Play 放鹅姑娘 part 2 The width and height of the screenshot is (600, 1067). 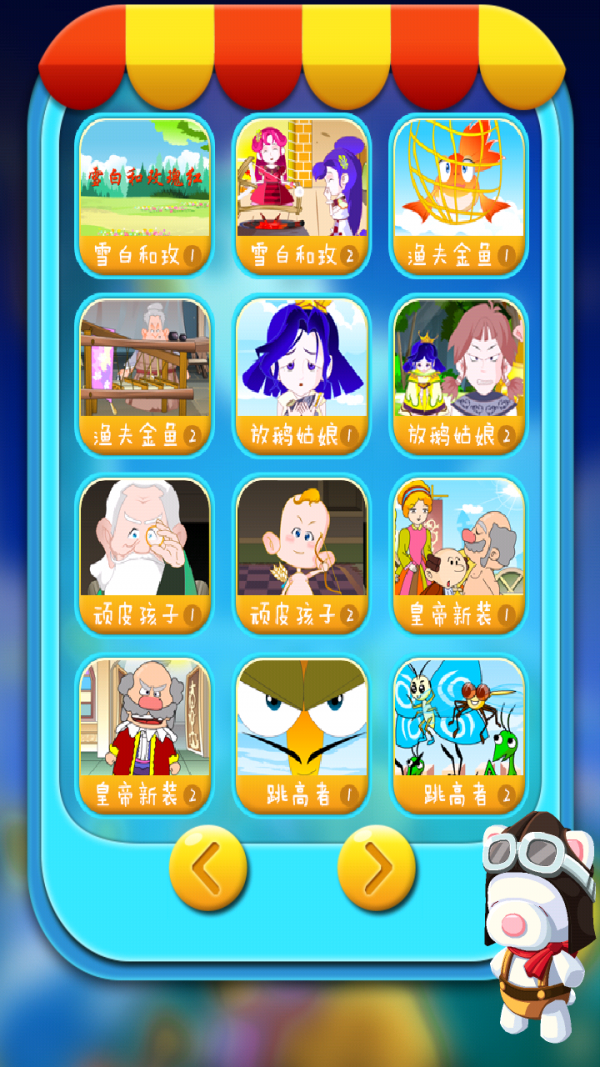459,375
